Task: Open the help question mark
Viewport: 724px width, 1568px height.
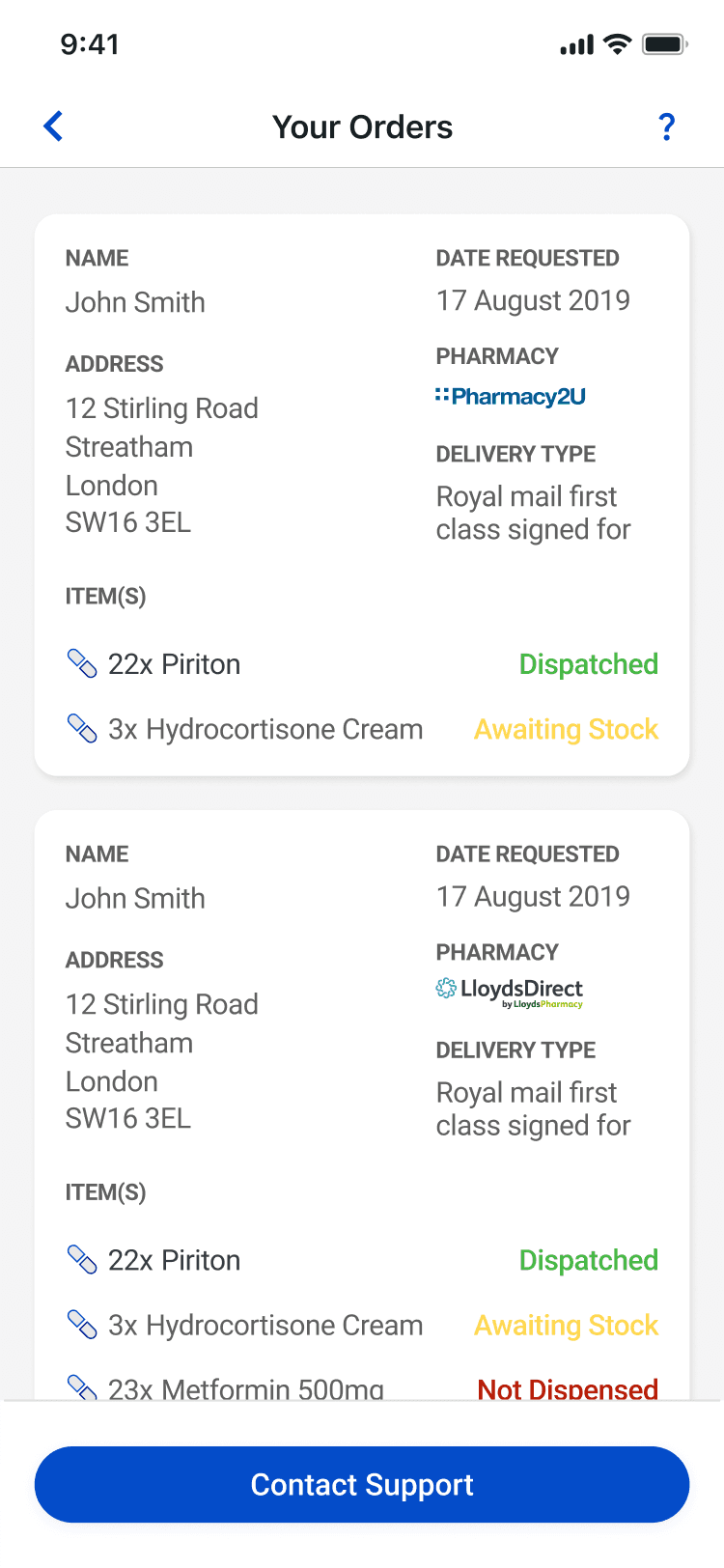Action: (666, 126)
